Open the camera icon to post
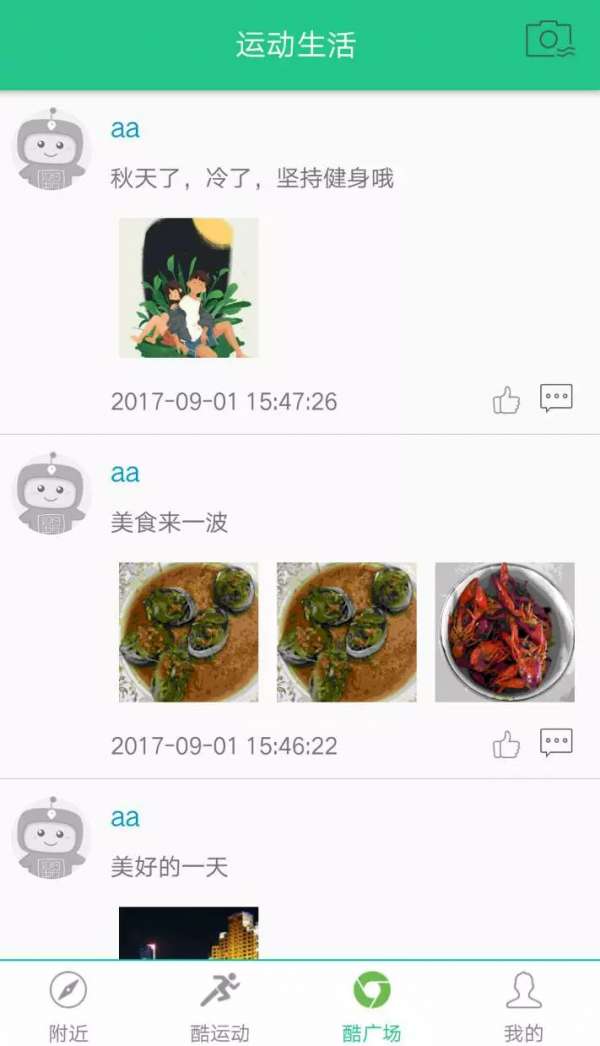Image resolution: width=600 pixels, height=1046 pixels. [x=550, y=40]
